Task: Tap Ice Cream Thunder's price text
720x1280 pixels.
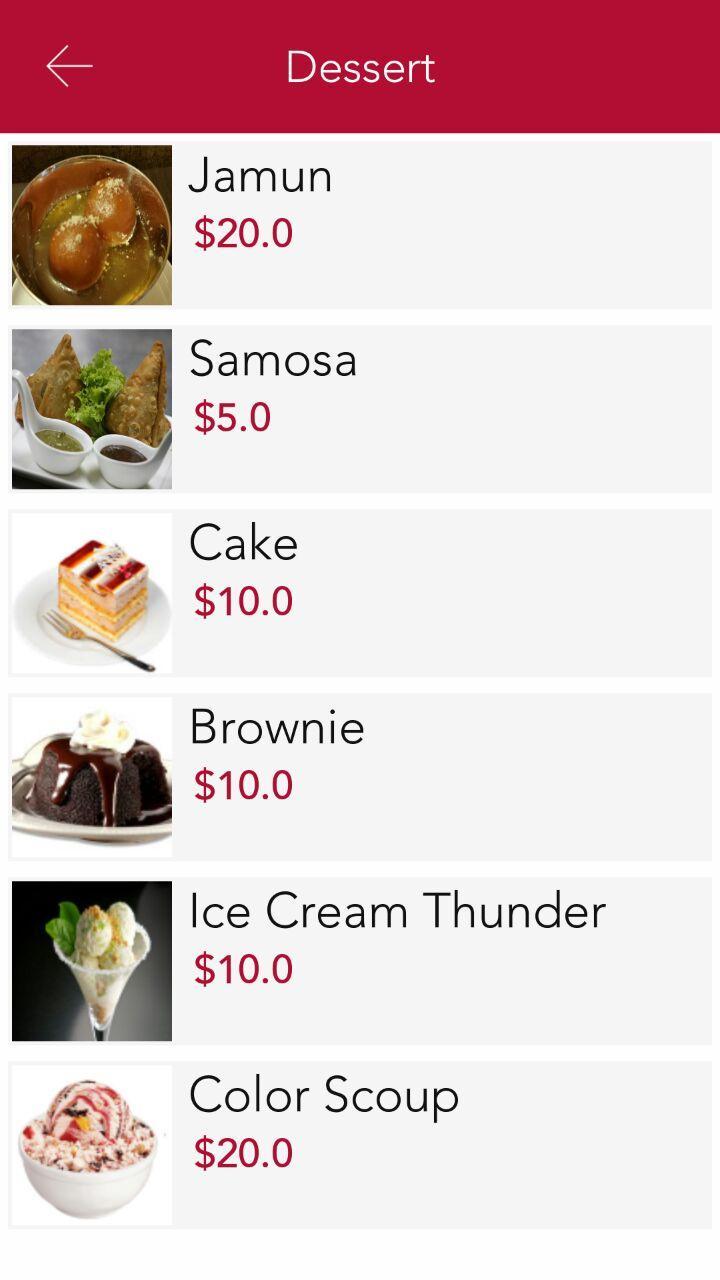Action: tap(242, 968)
